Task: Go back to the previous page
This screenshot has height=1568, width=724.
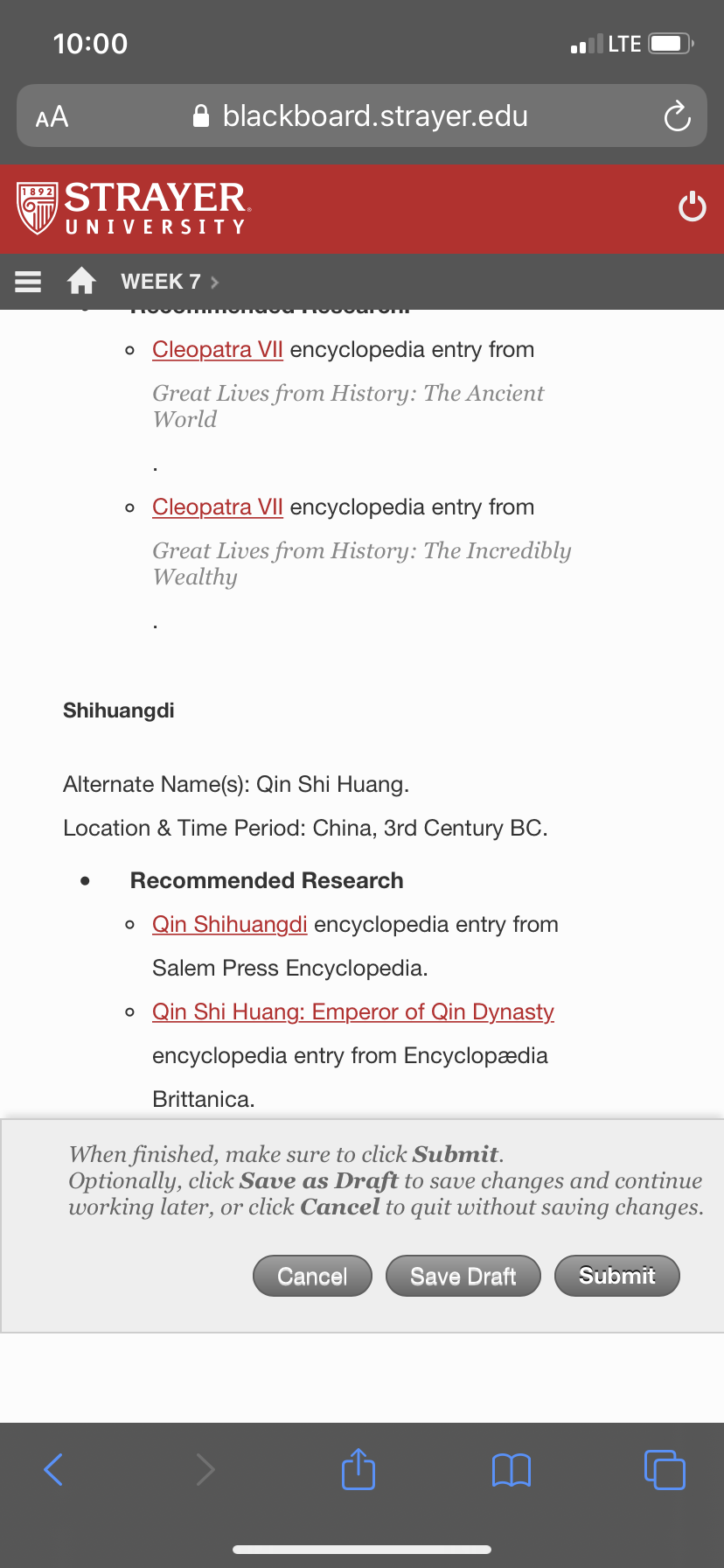Action: (53, 1469)
